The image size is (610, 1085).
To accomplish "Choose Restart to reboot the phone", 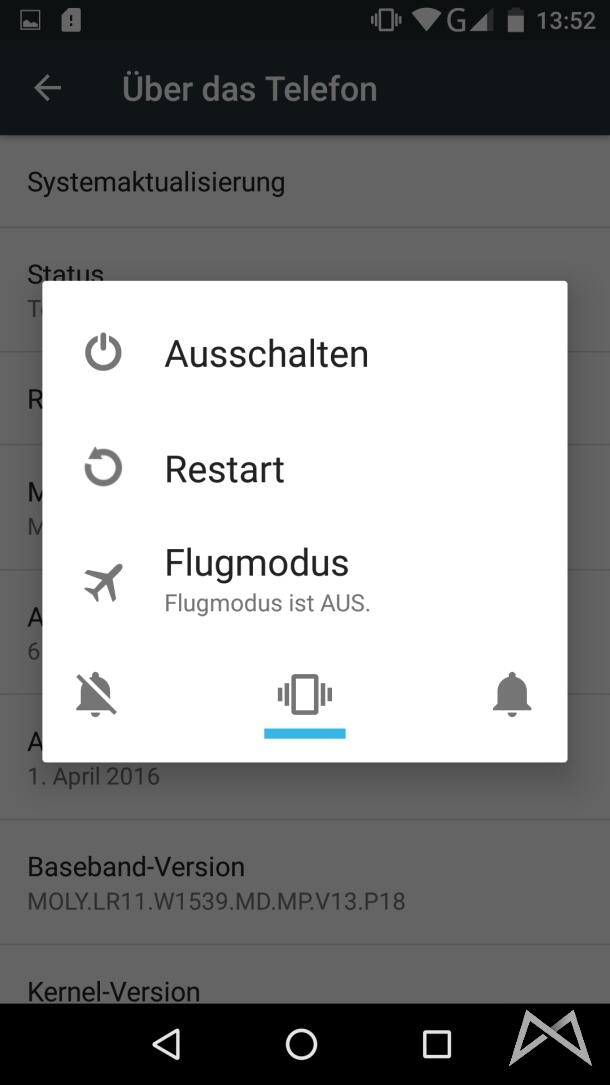I will pyautogui.click(x=225, y=469).
